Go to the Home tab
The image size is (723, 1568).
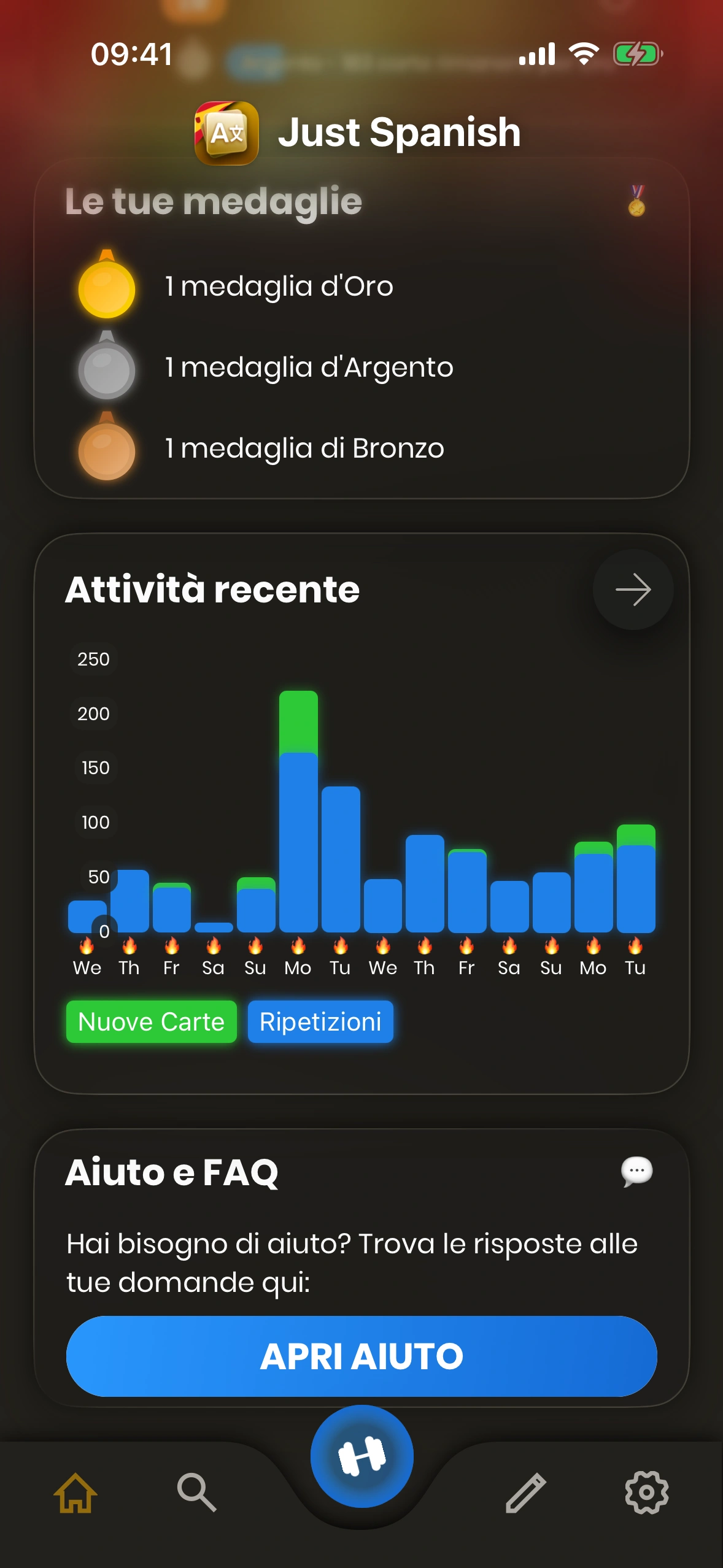coord(75,1493)
